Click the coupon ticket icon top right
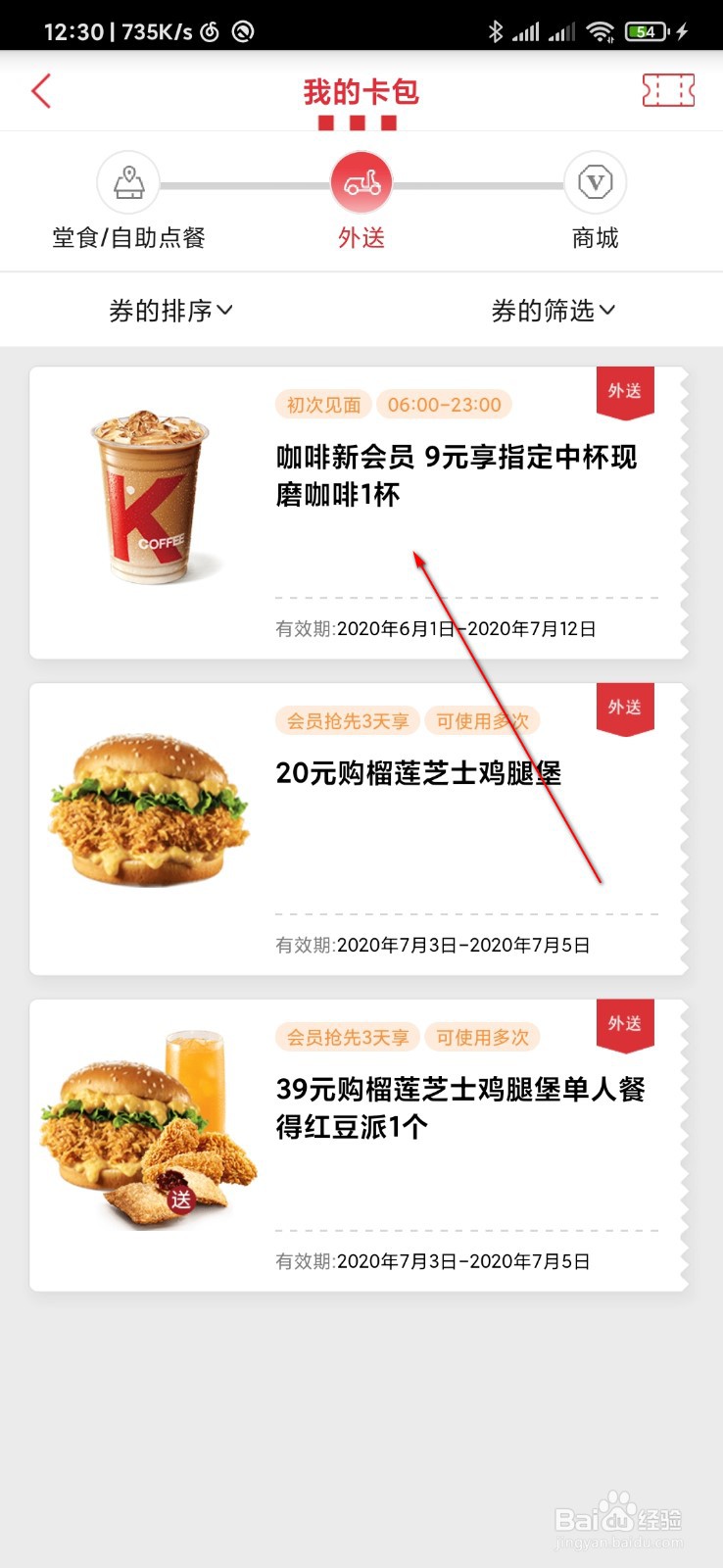723x1568 pixels. (x=668, y=90)
